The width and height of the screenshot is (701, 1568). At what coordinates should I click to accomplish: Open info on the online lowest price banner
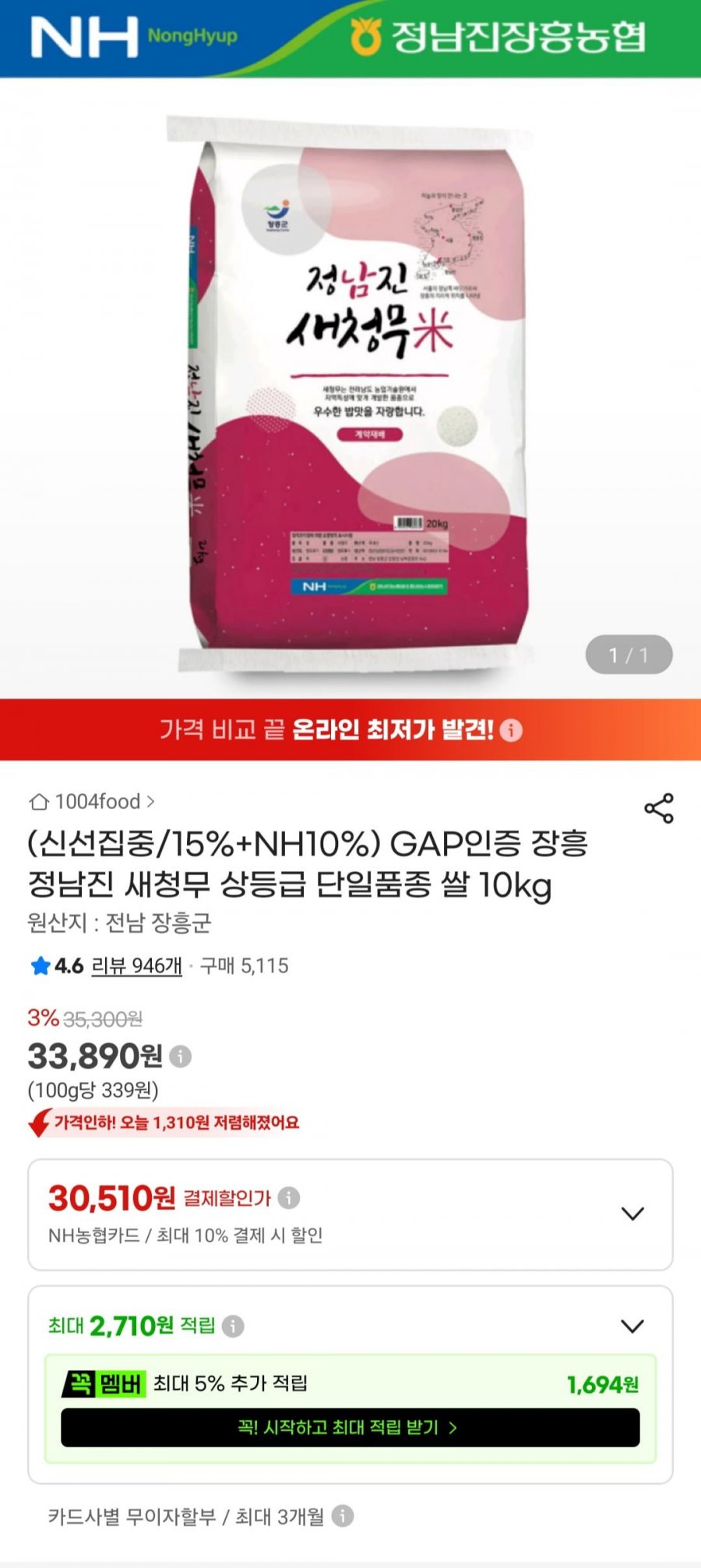click(x=511, y=730)
